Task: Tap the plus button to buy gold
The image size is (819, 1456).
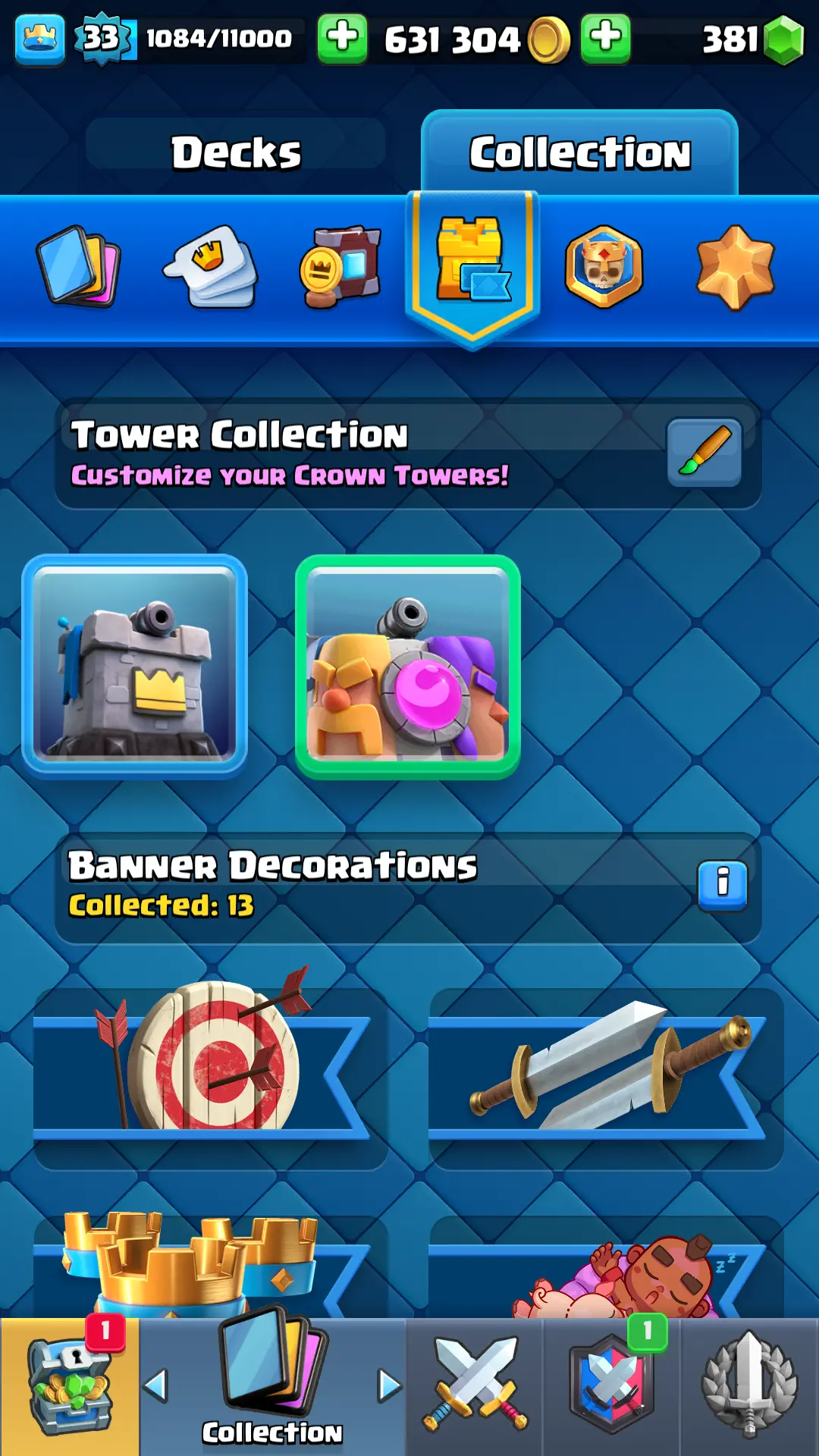Action: [342, 38]
